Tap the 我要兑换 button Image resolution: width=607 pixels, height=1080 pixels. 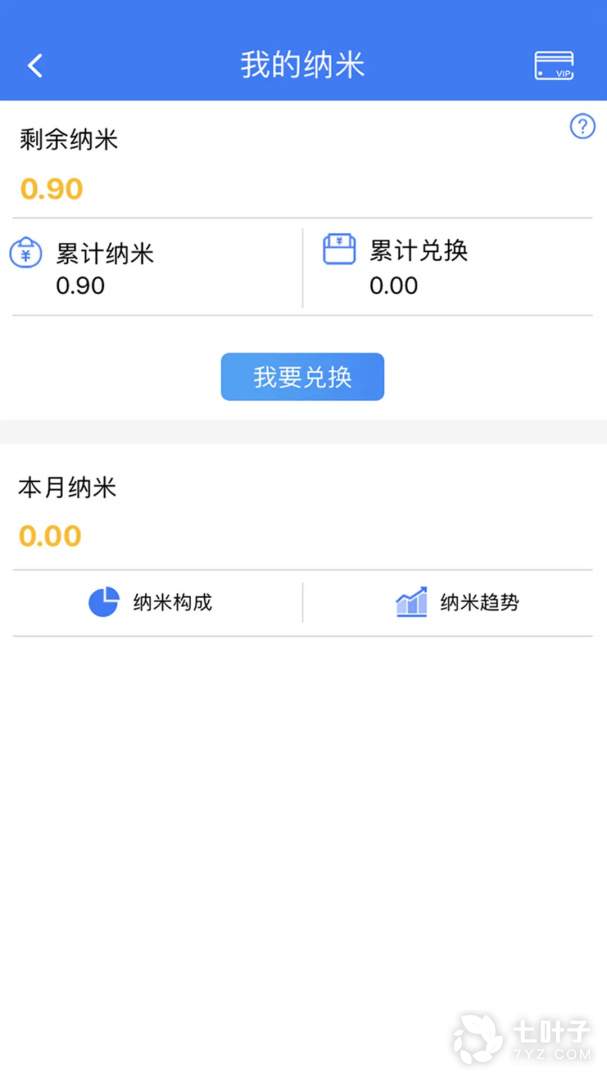pyautogui.click(x=302, y=377)
